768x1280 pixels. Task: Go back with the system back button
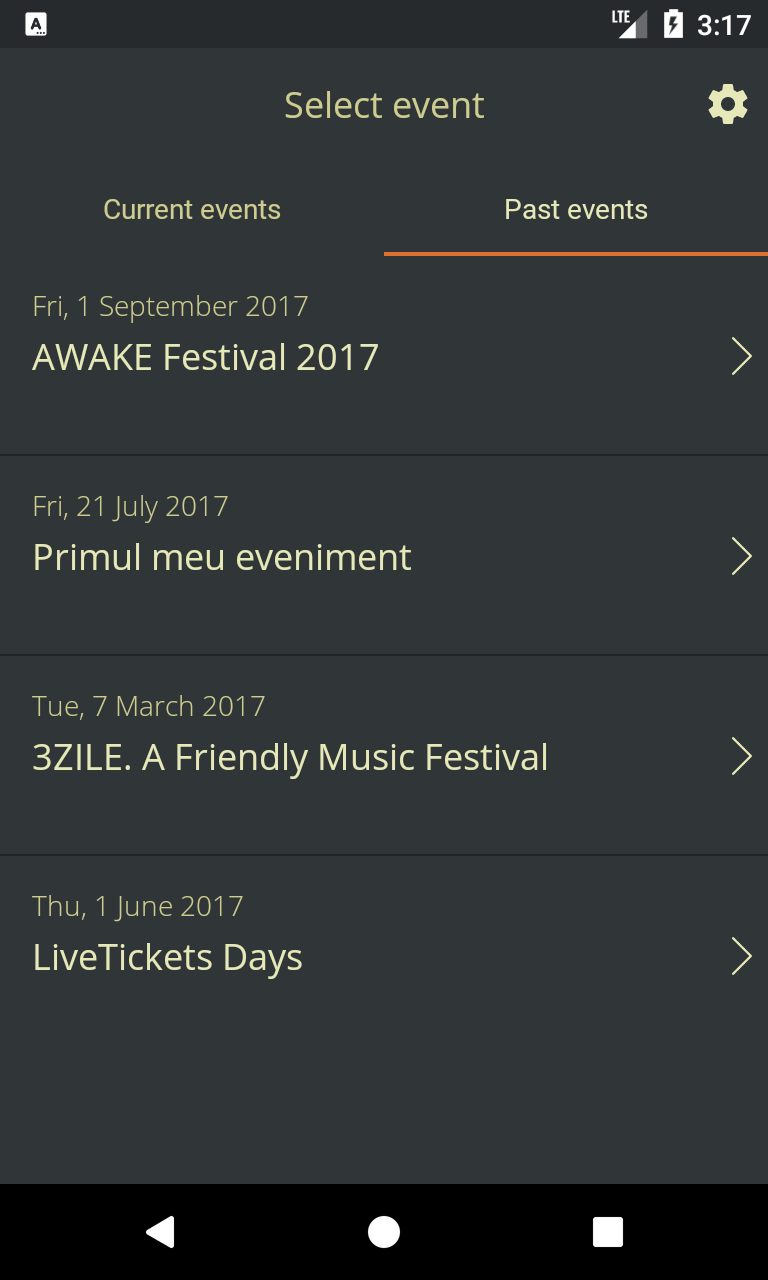point(160,1232)
